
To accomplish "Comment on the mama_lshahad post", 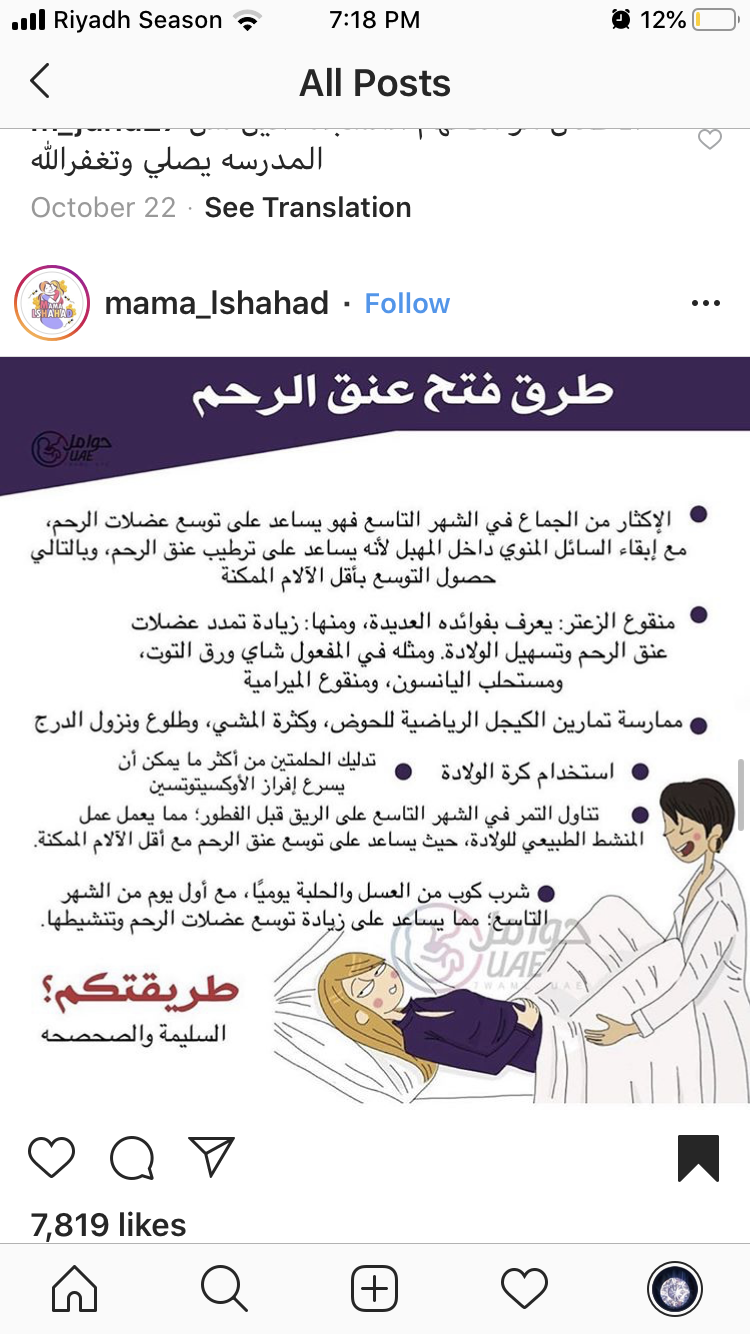I will click(132, 1158).
